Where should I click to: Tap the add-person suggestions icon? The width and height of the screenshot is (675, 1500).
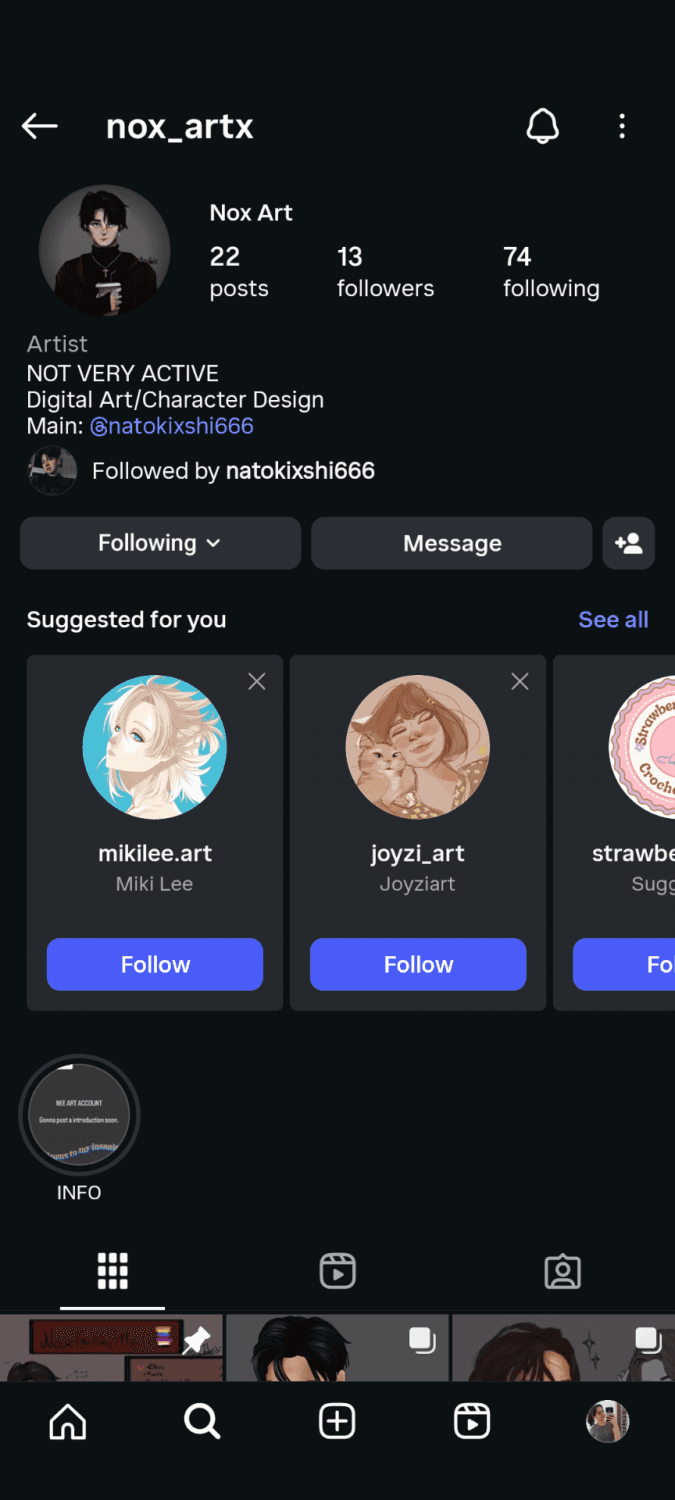coord(628,543)
